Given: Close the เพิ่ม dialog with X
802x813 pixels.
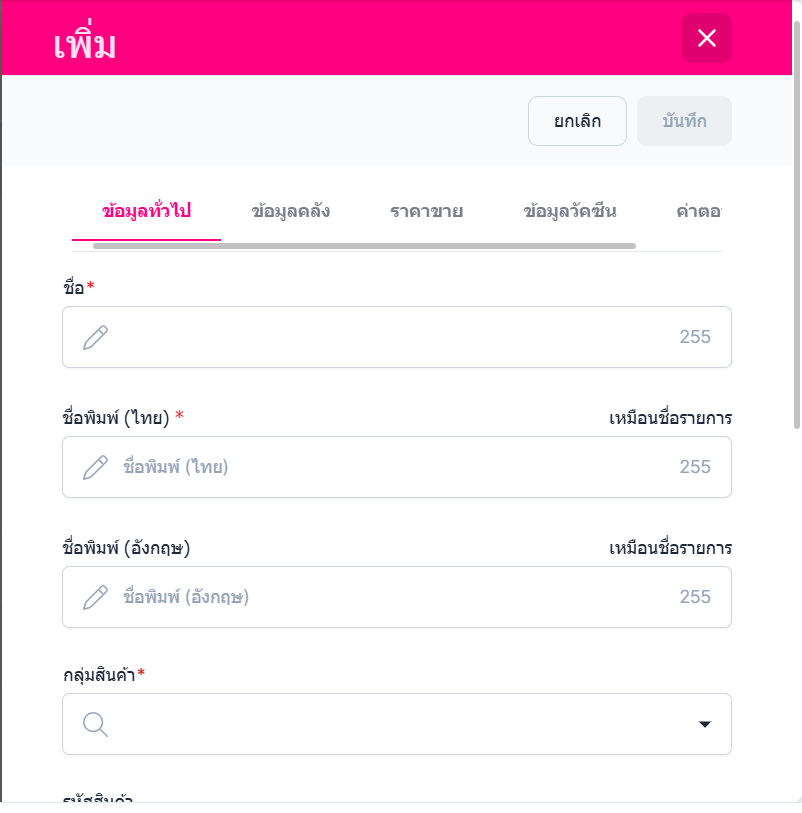Looking at the screenshot, I should tap(706, 39).
